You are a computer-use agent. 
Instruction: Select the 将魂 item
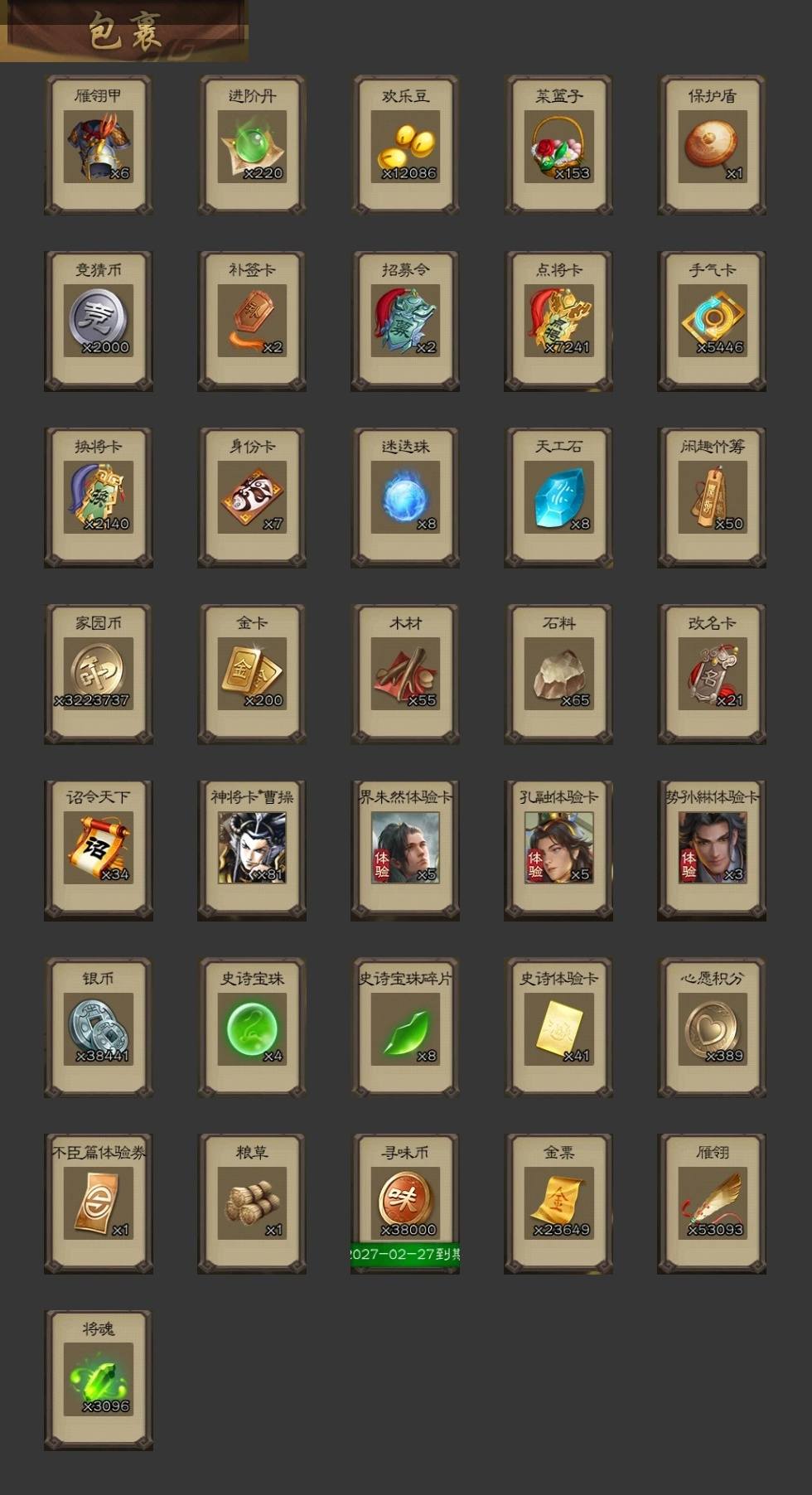pos(99,1381)
